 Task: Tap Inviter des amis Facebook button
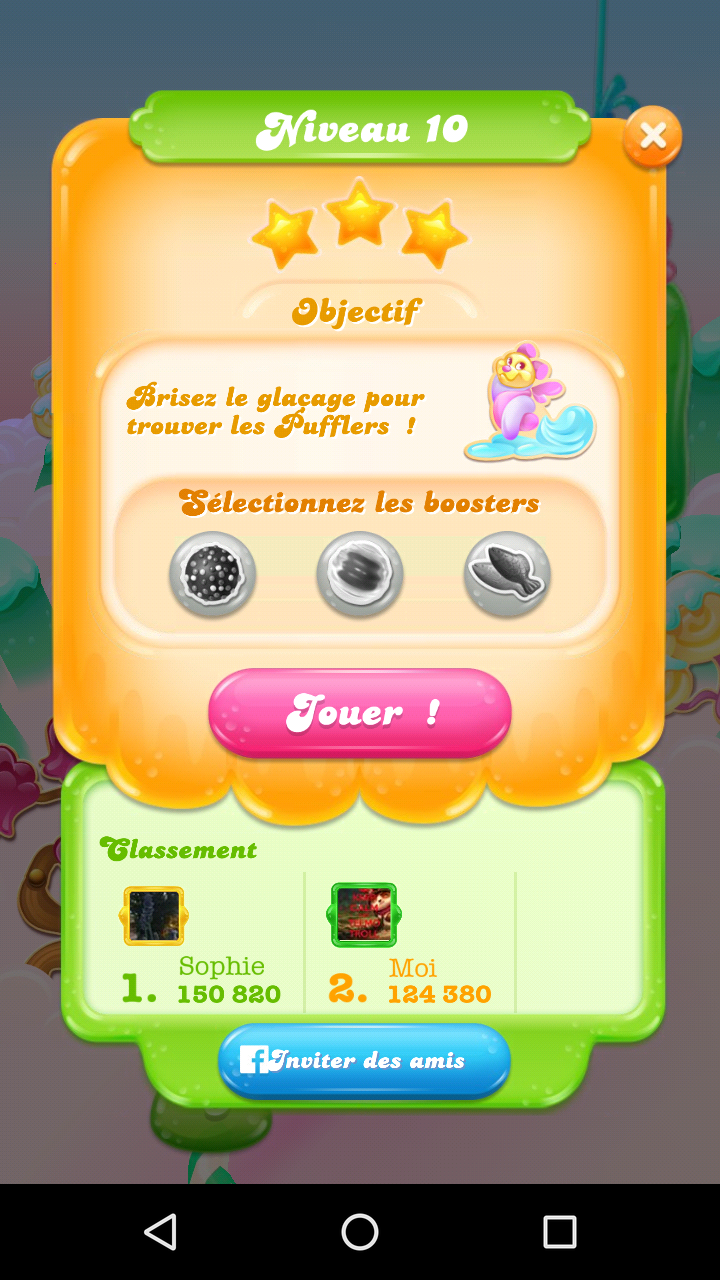364,1060
